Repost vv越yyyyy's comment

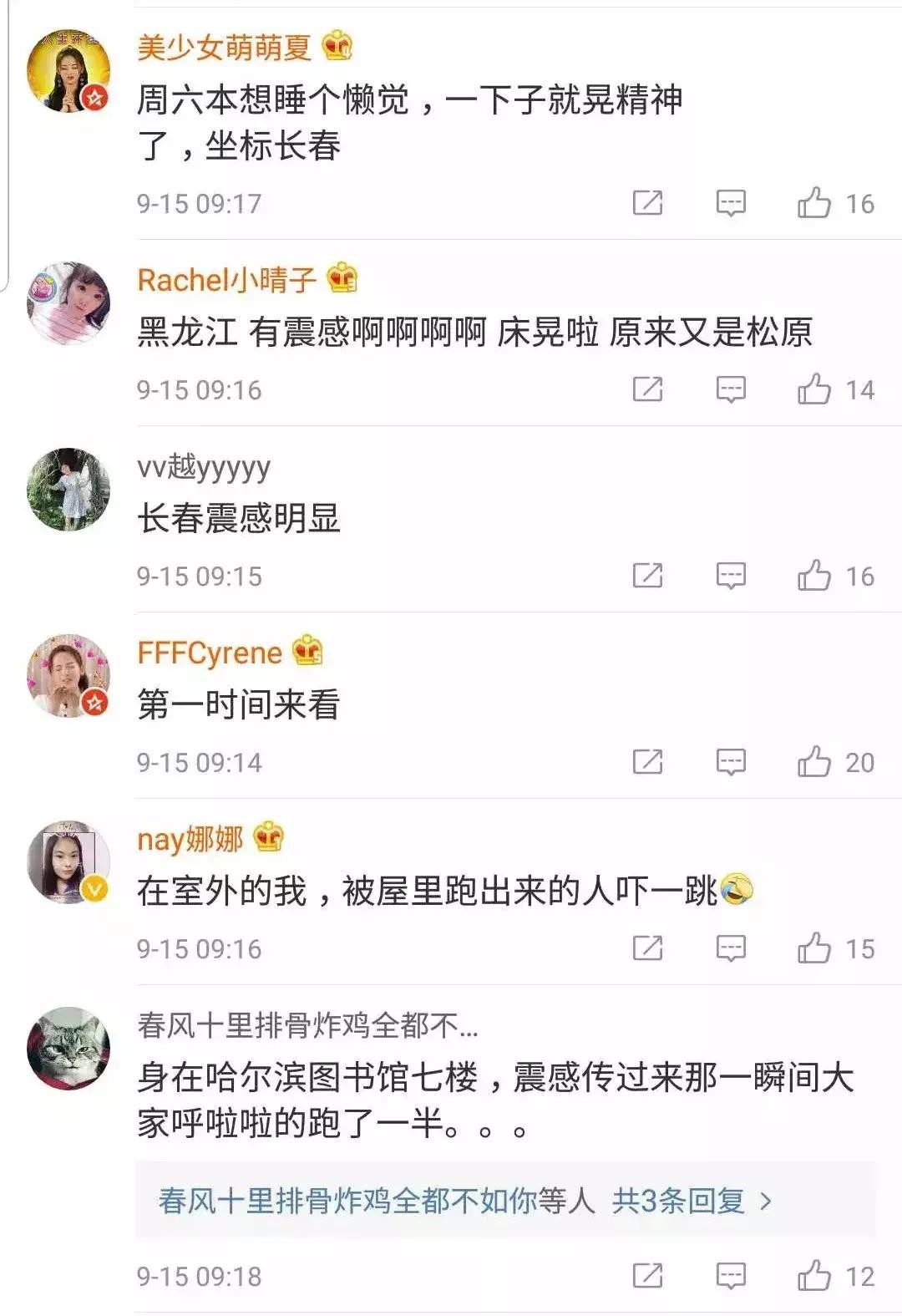(647, 576)
